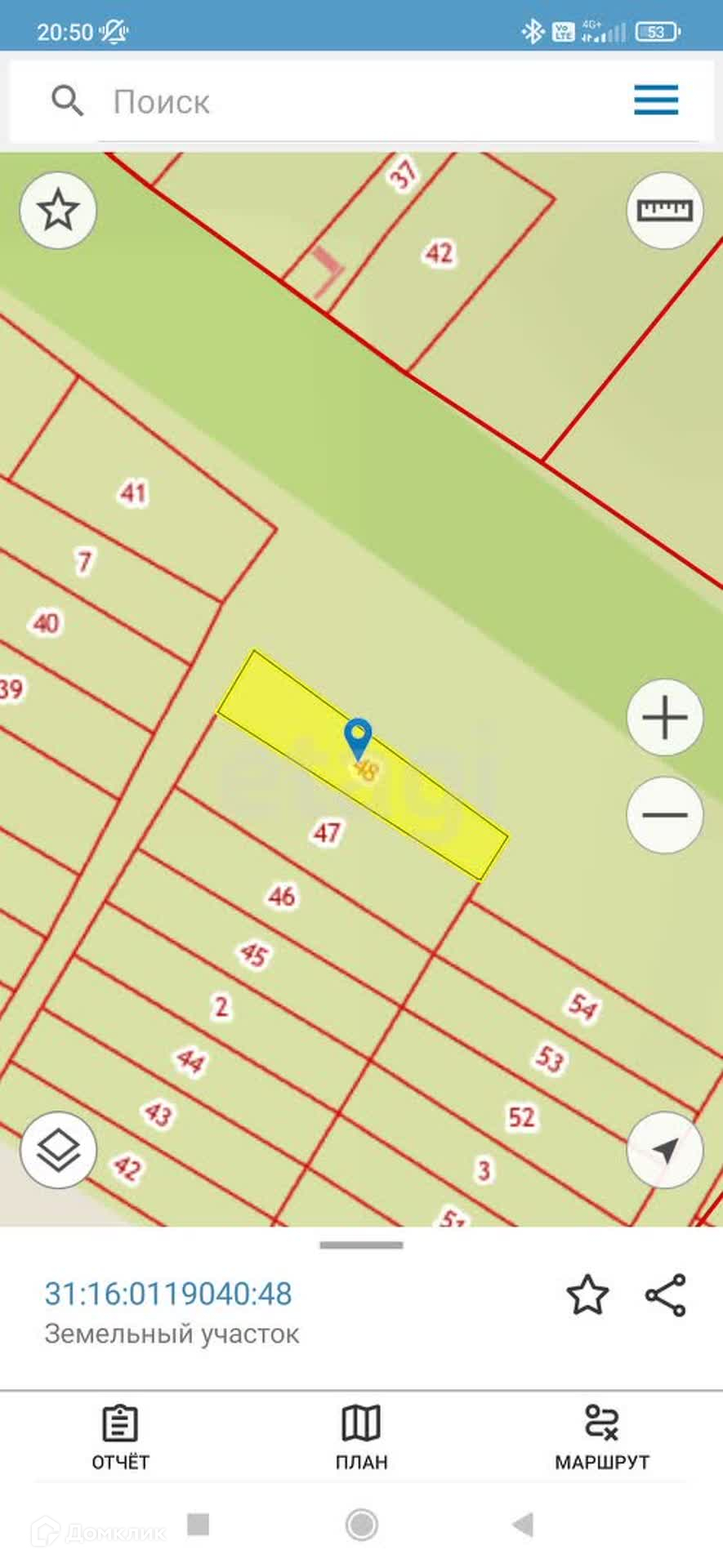Screen dimensions: 723x1568
Task: Go back using system navigation
Action: coord(522,1524)
